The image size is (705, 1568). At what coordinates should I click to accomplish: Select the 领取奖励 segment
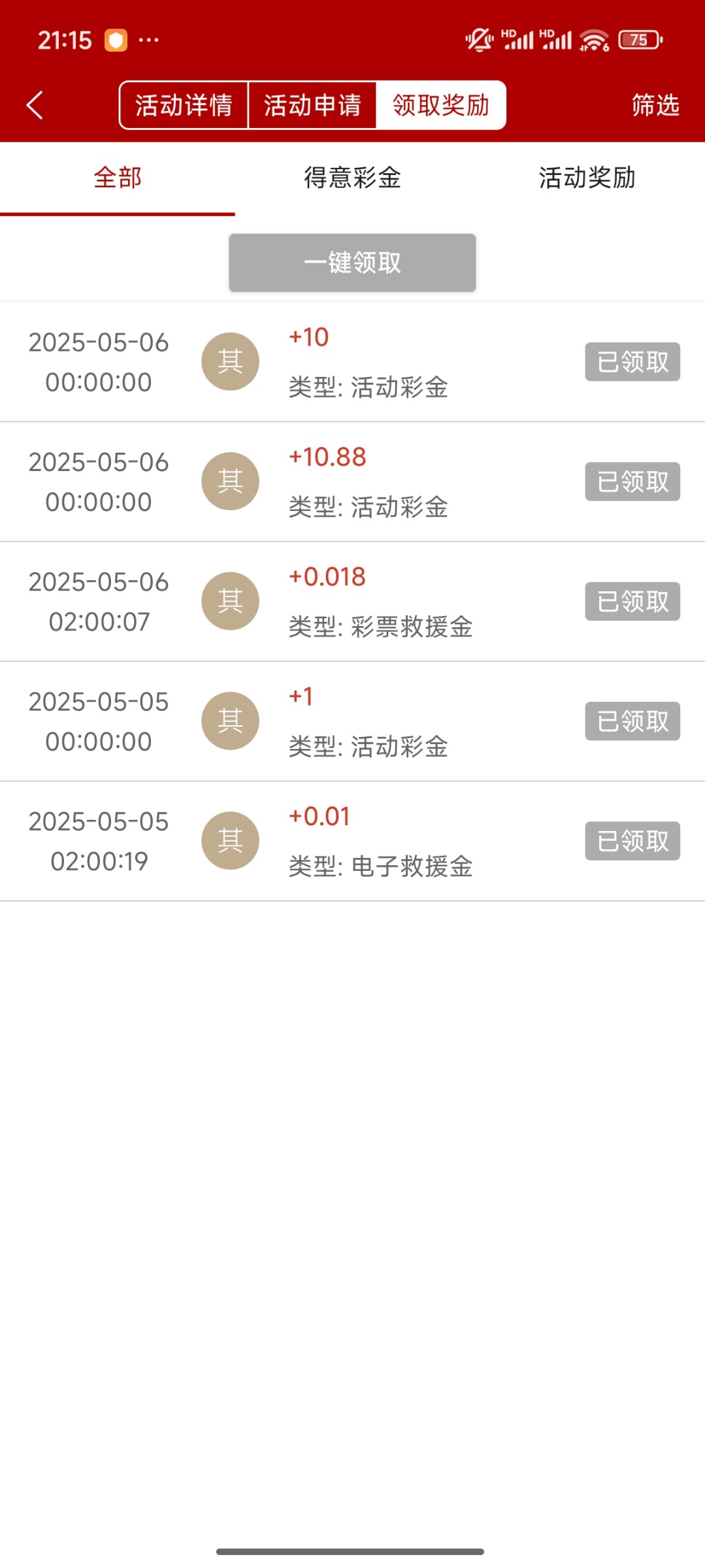pyautogui.click(x=441, y=105)
